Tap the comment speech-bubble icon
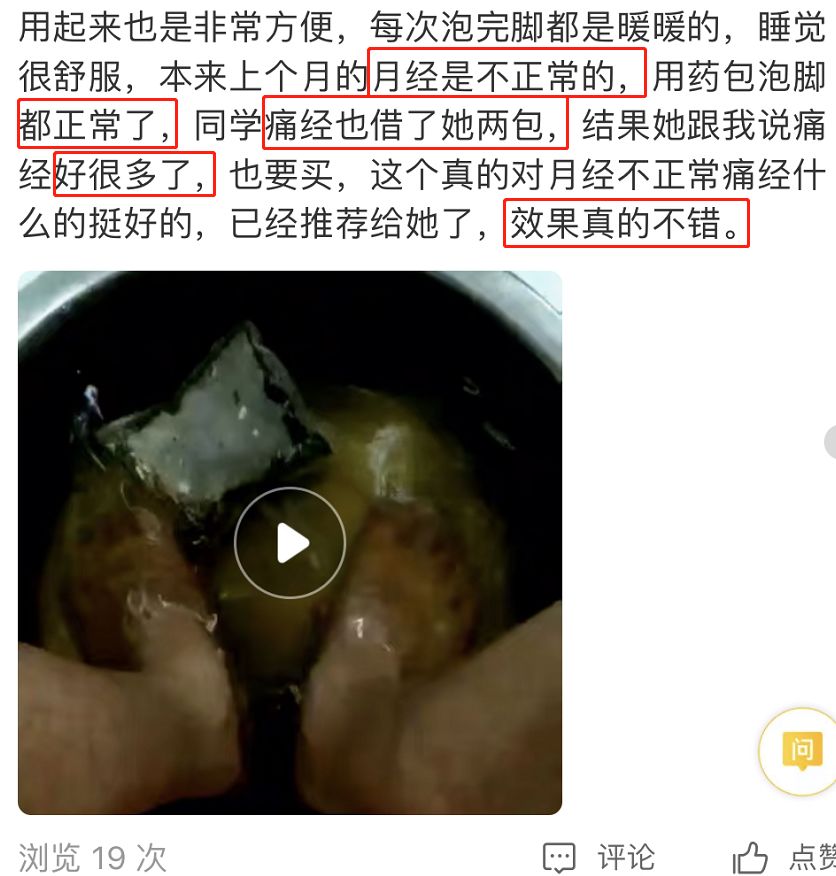This screenshot has height=876, width=836. point(561,857)
